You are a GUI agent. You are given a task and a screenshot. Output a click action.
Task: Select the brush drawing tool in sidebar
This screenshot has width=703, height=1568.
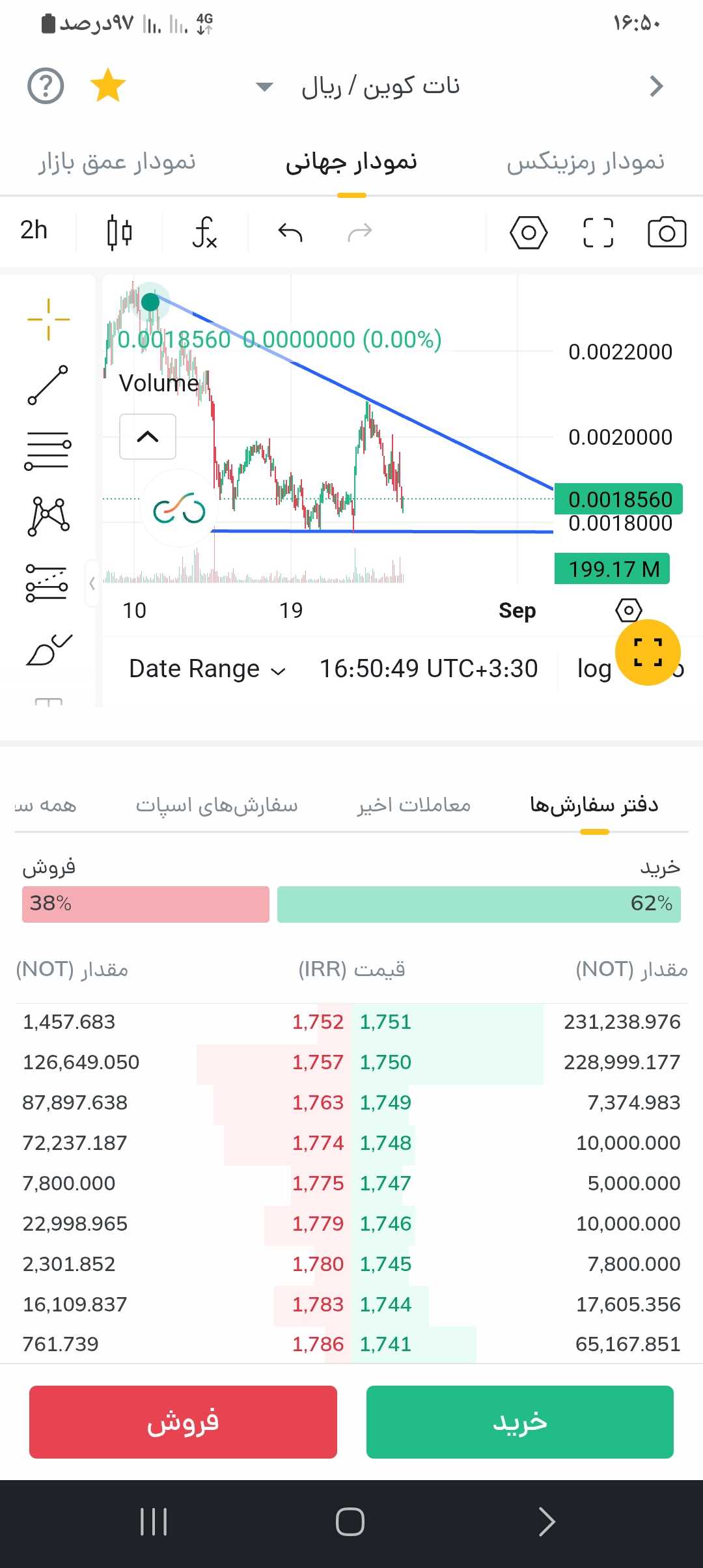point(49,648)
